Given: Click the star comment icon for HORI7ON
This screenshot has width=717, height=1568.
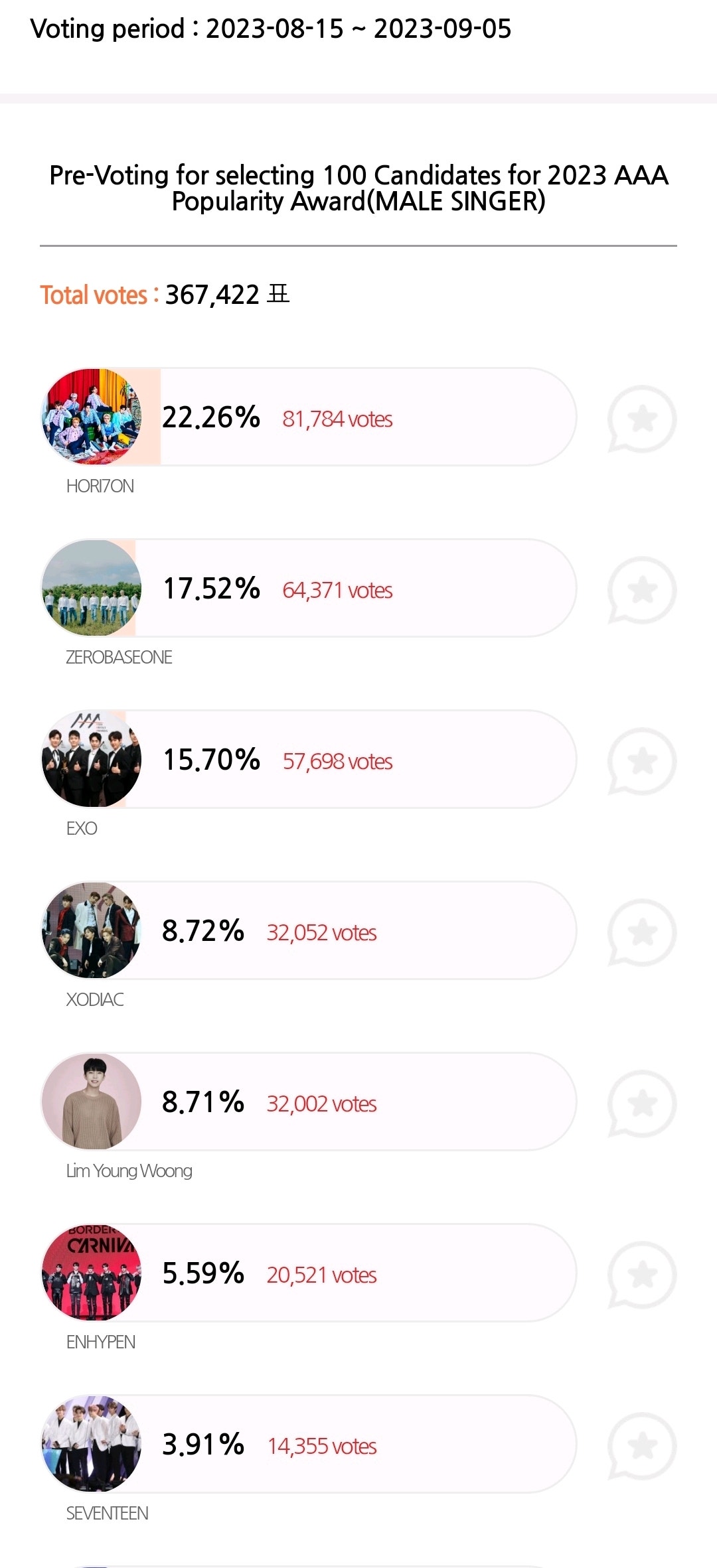Looking at the screenshot, I should [642, 417].
